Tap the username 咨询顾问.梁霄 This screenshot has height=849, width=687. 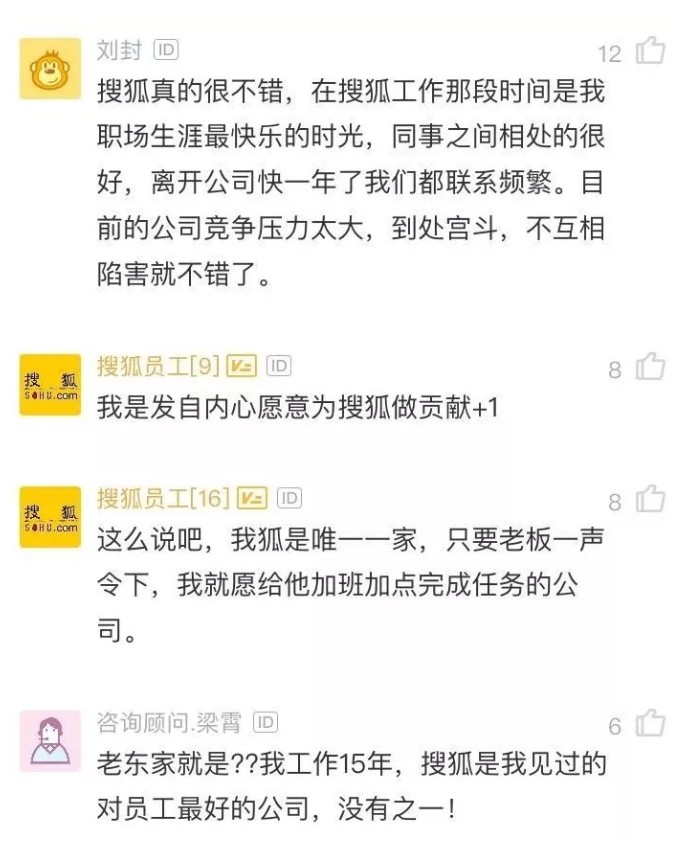(169, 722)
